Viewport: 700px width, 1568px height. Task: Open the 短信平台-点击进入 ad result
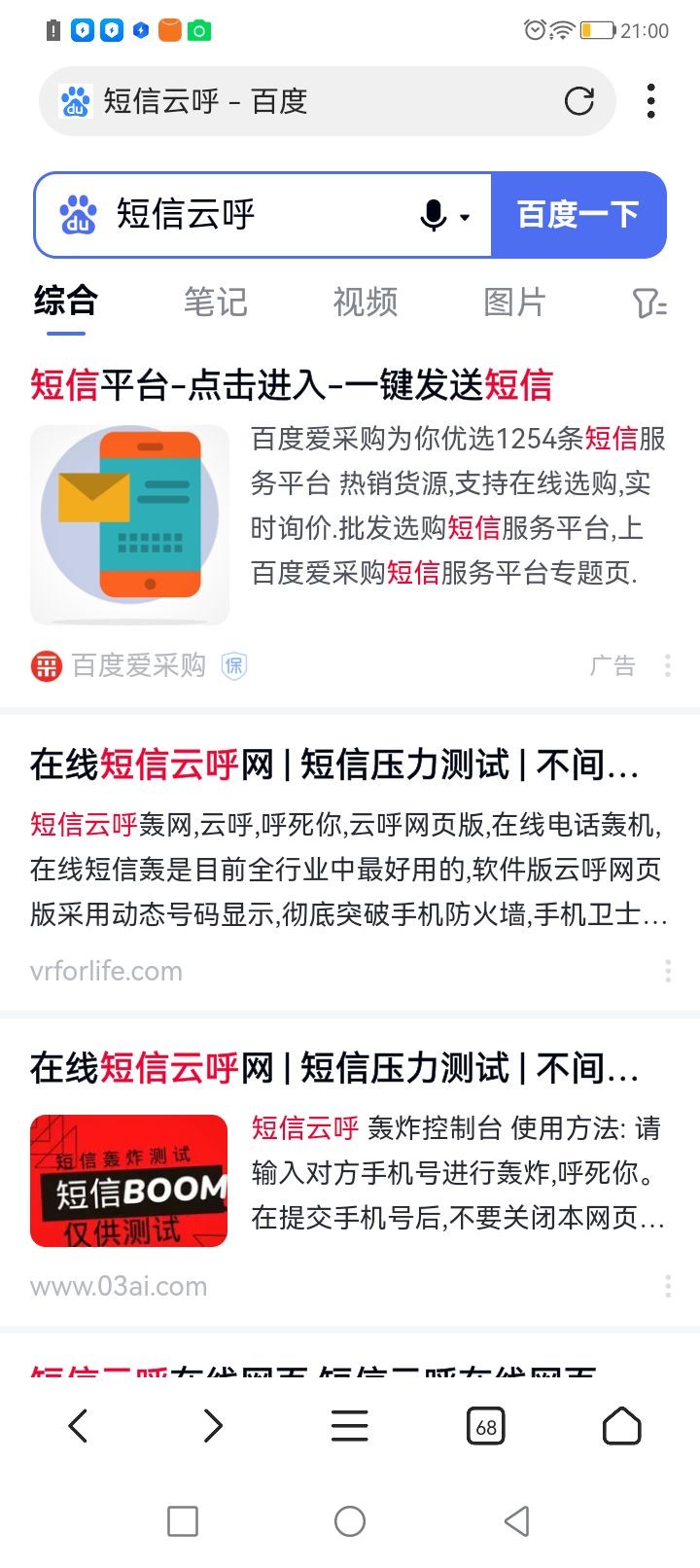[292, 385]
